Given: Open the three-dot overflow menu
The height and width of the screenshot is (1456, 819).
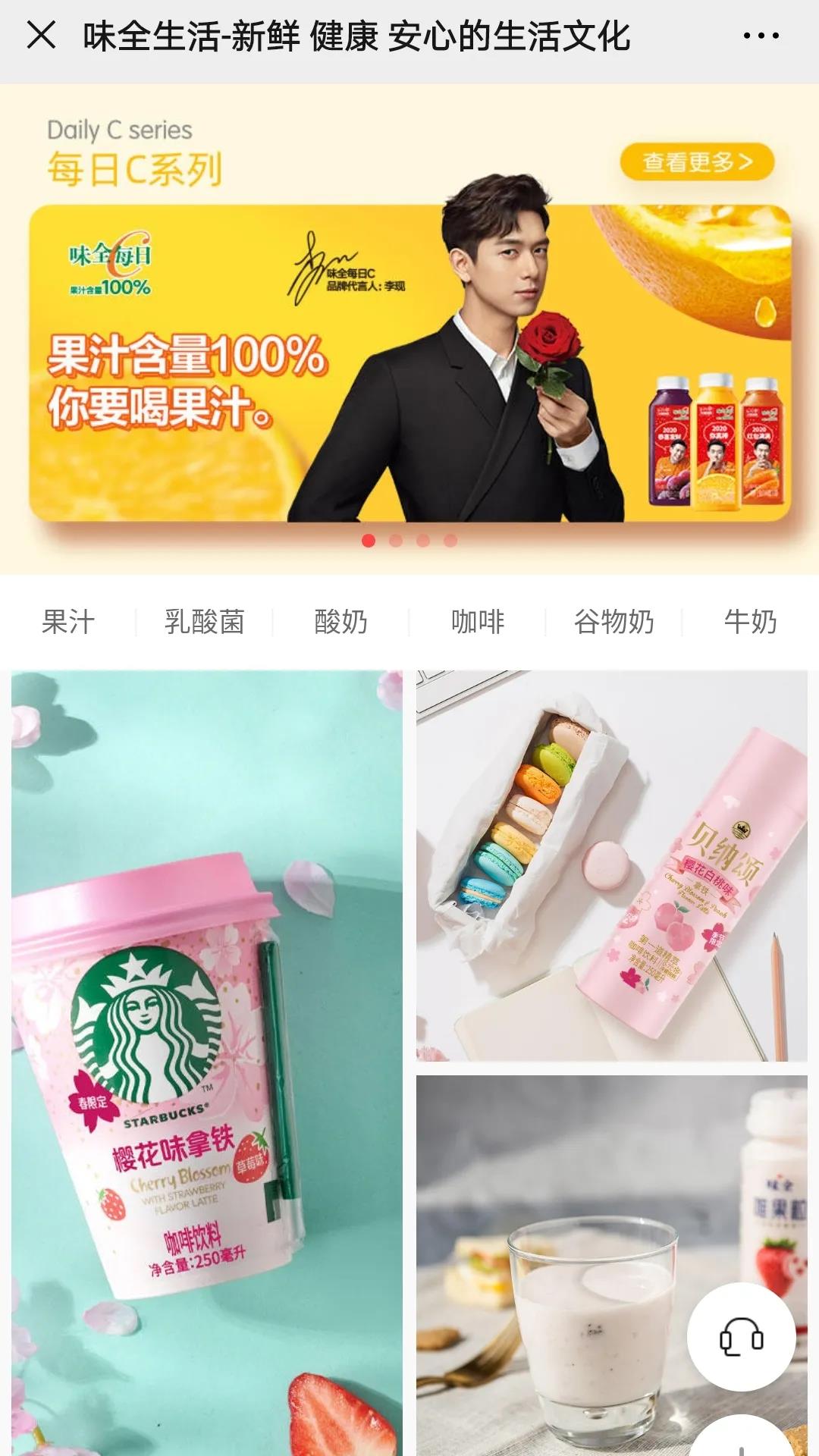Looking at the screenshot, I should 761,36.
